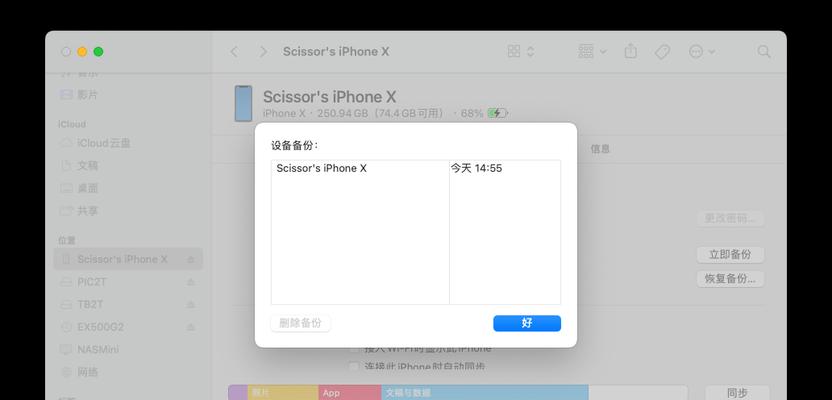Open the tags toolbar icon
This screenshot has height=400, width=832.
tap(662, 51)
